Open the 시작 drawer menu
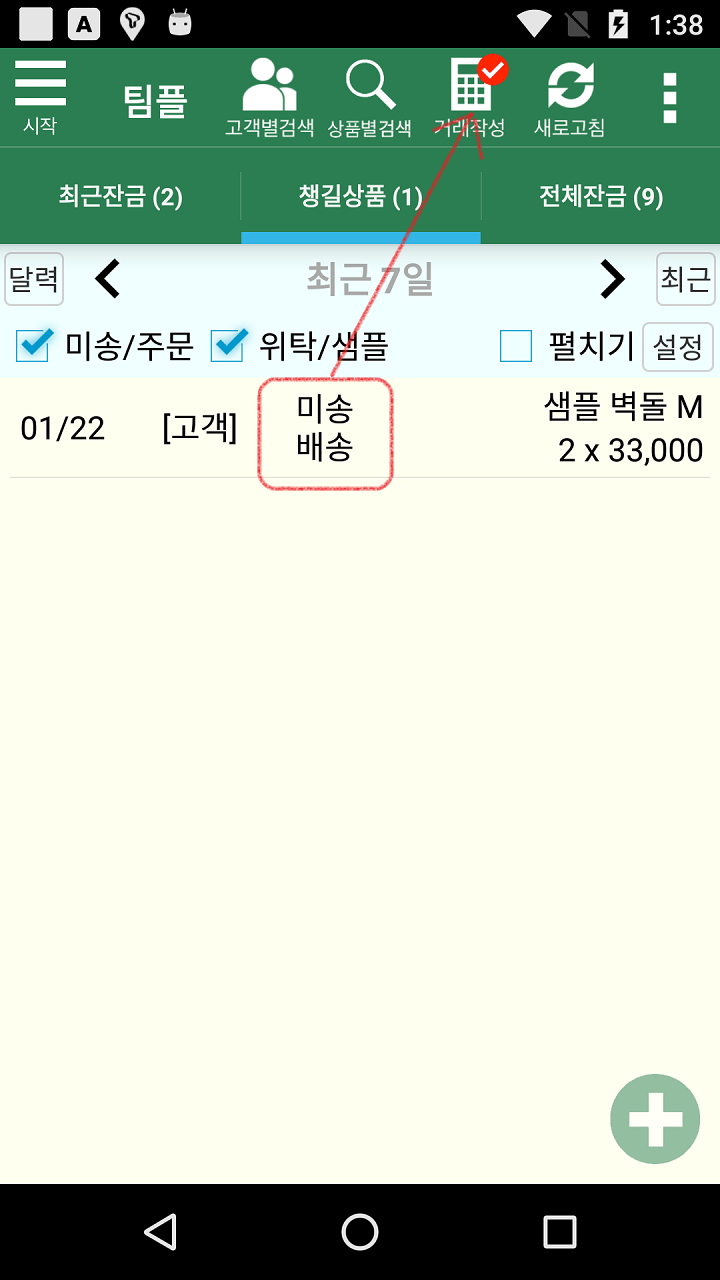Image resolution: width=720 pixels, height=1280 pixels. coord(40,97)
